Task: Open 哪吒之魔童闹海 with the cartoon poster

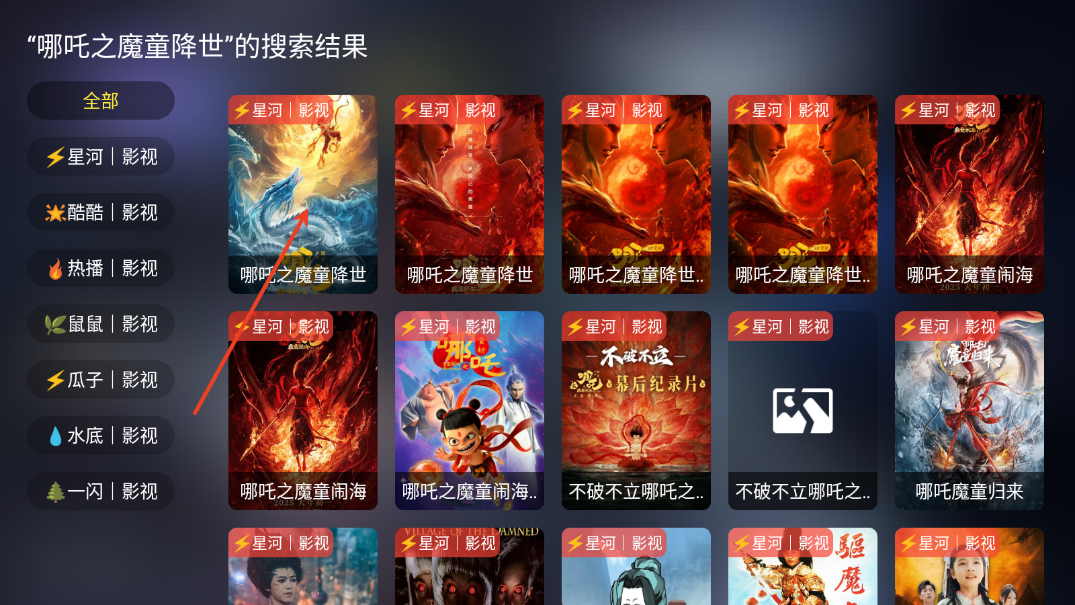Action: point(469,411)
